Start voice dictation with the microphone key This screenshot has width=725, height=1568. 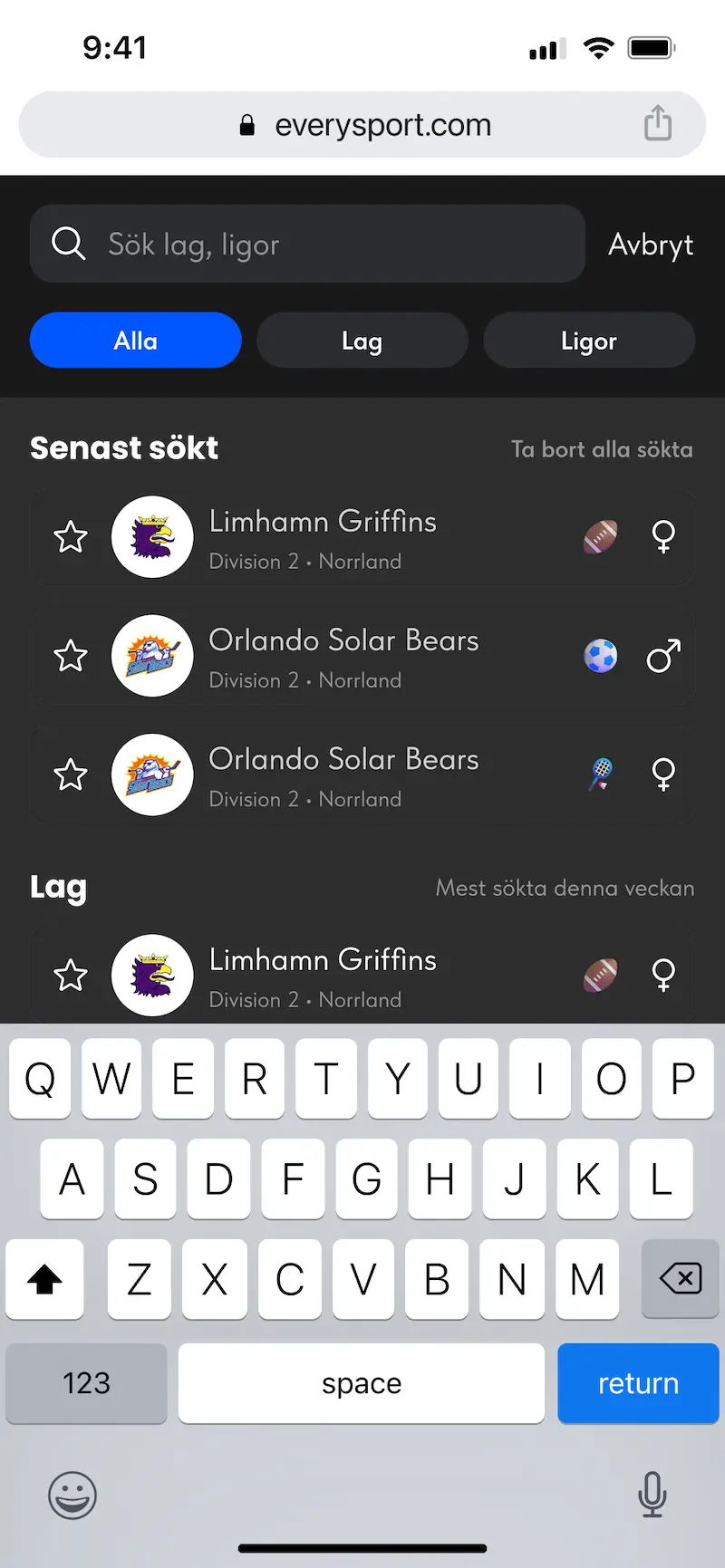pos(652,1494)
